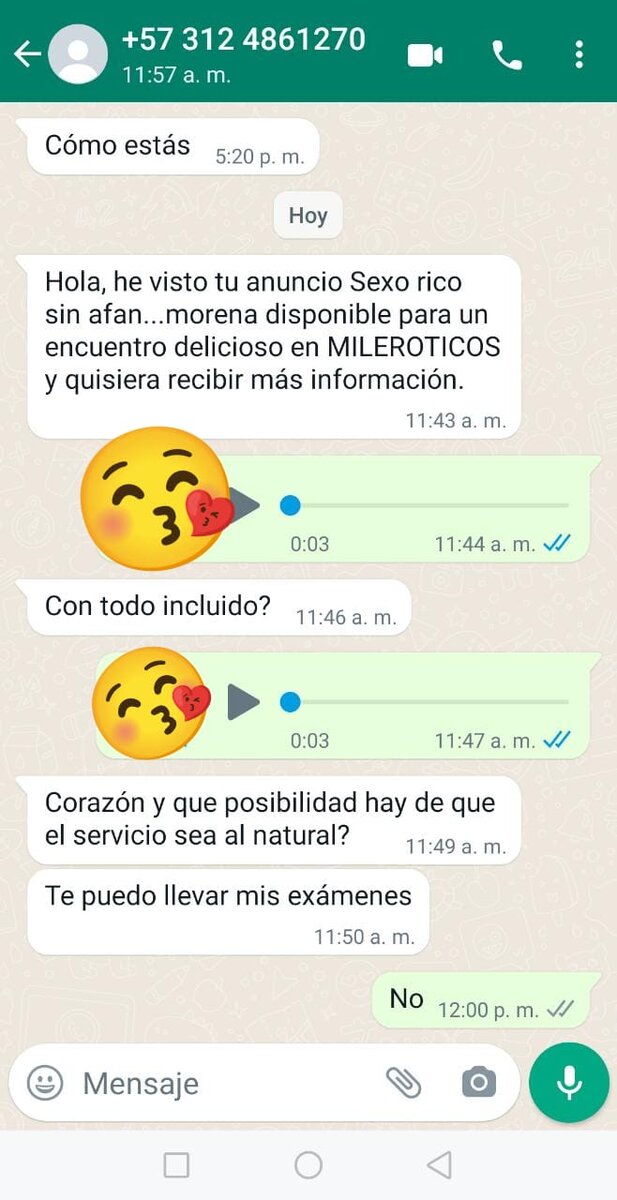Attach a file with the paperclip
Viewport: 617px width, 1200px height.
pyautogui.click(x=404, y=1082)
